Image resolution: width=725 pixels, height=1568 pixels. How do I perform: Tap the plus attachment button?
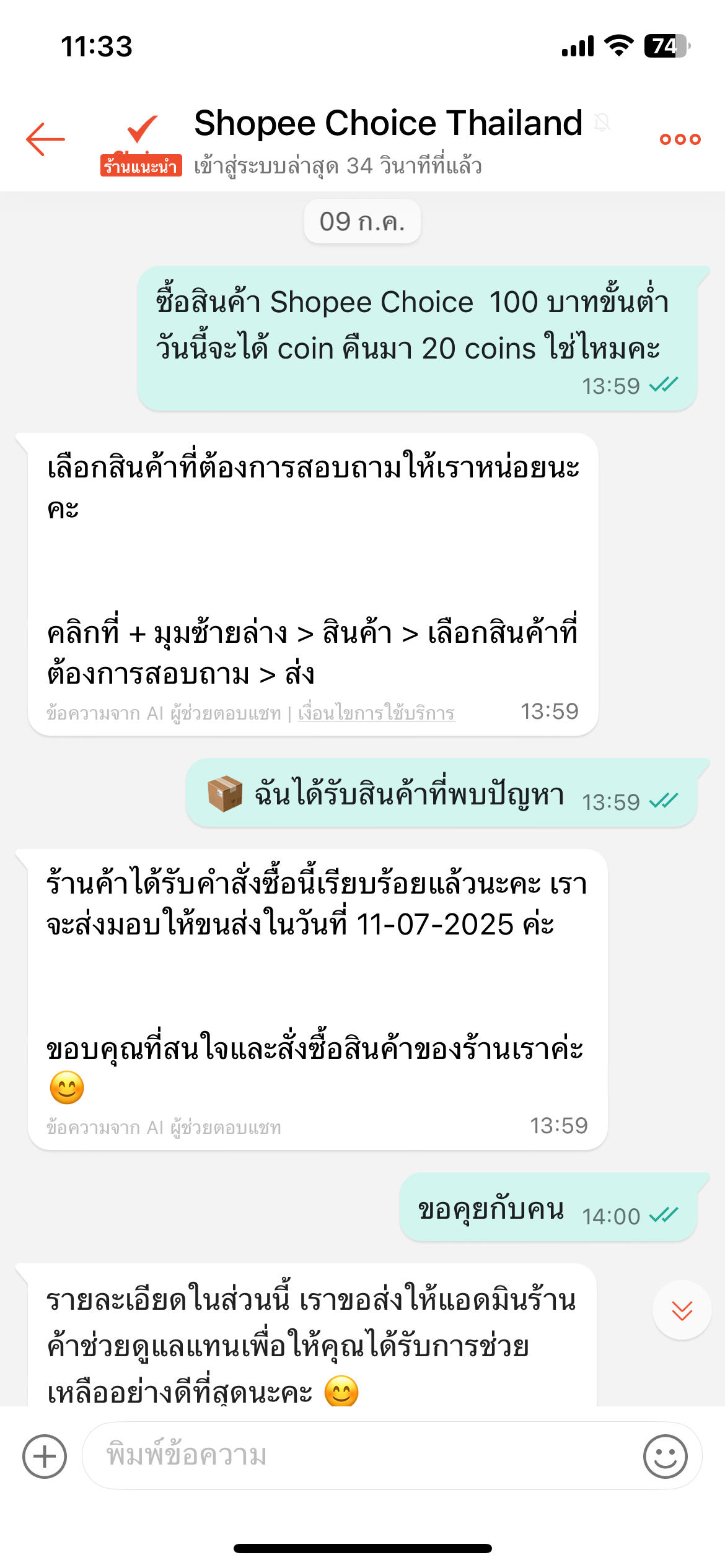pos(45,1456)
